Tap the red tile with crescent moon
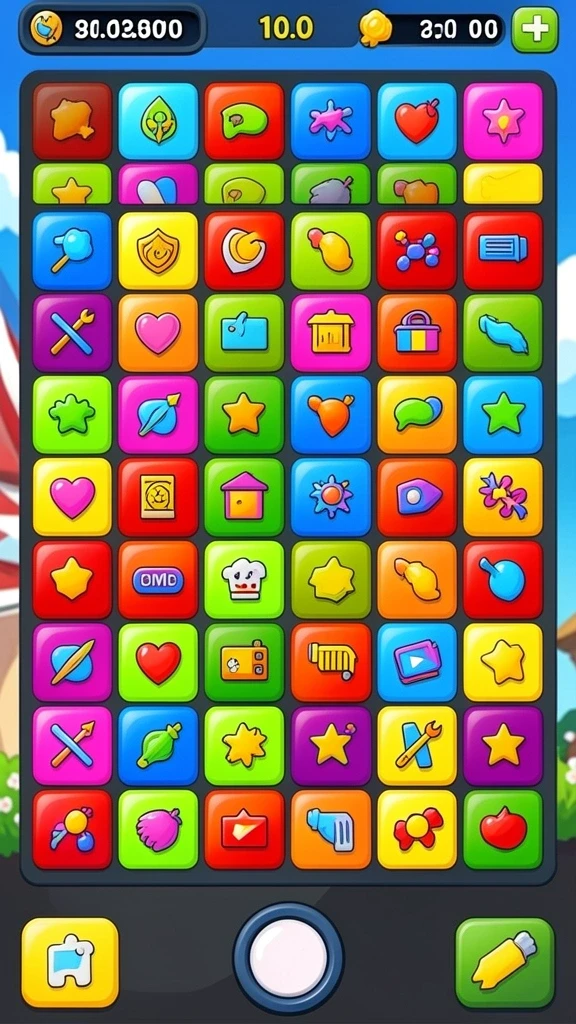Image resolution: width=576 pixels, height=1024 pixels. coord(244,251)
